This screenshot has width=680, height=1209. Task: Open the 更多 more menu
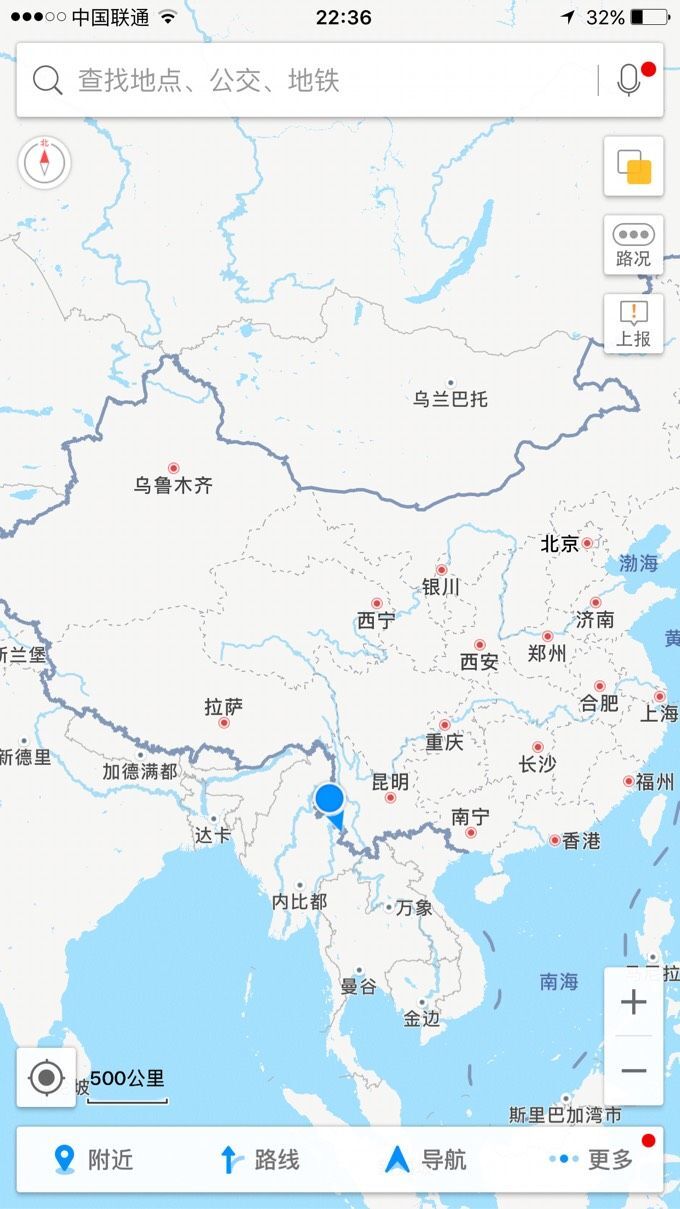click(592, 1159)
